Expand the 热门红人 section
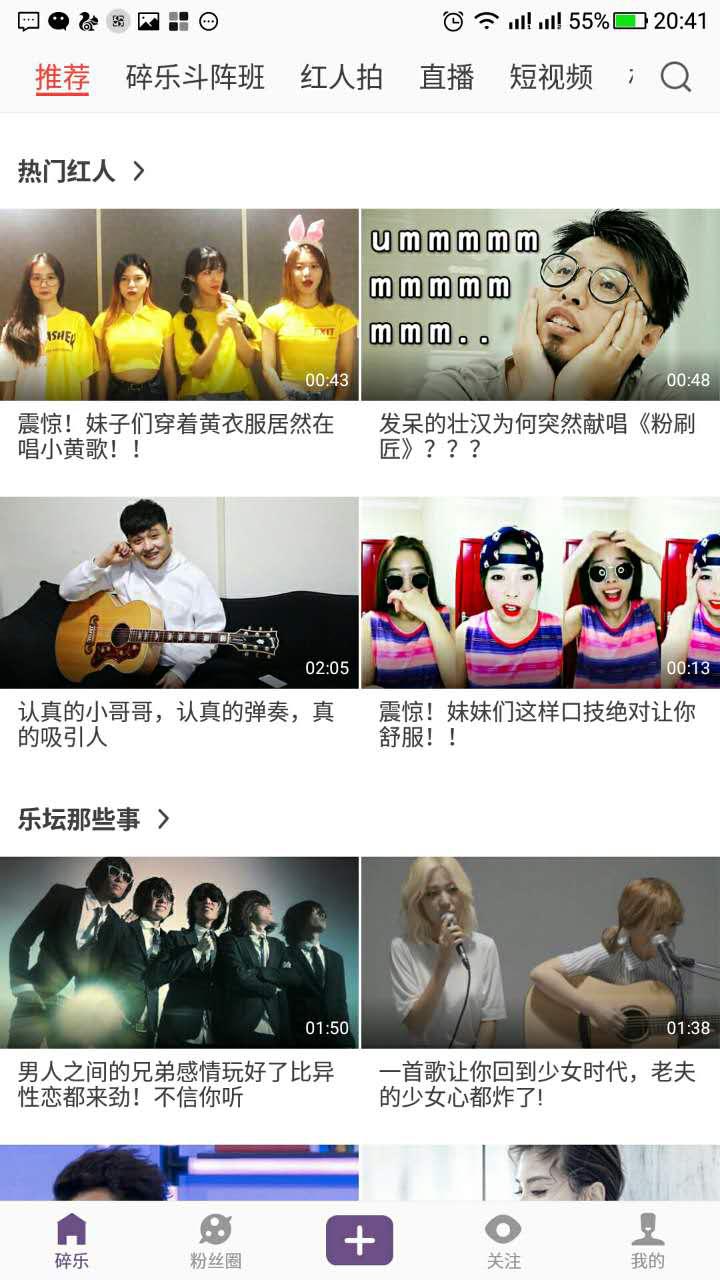Screen dimensions: 720x1280 click(x=82, y=171)
